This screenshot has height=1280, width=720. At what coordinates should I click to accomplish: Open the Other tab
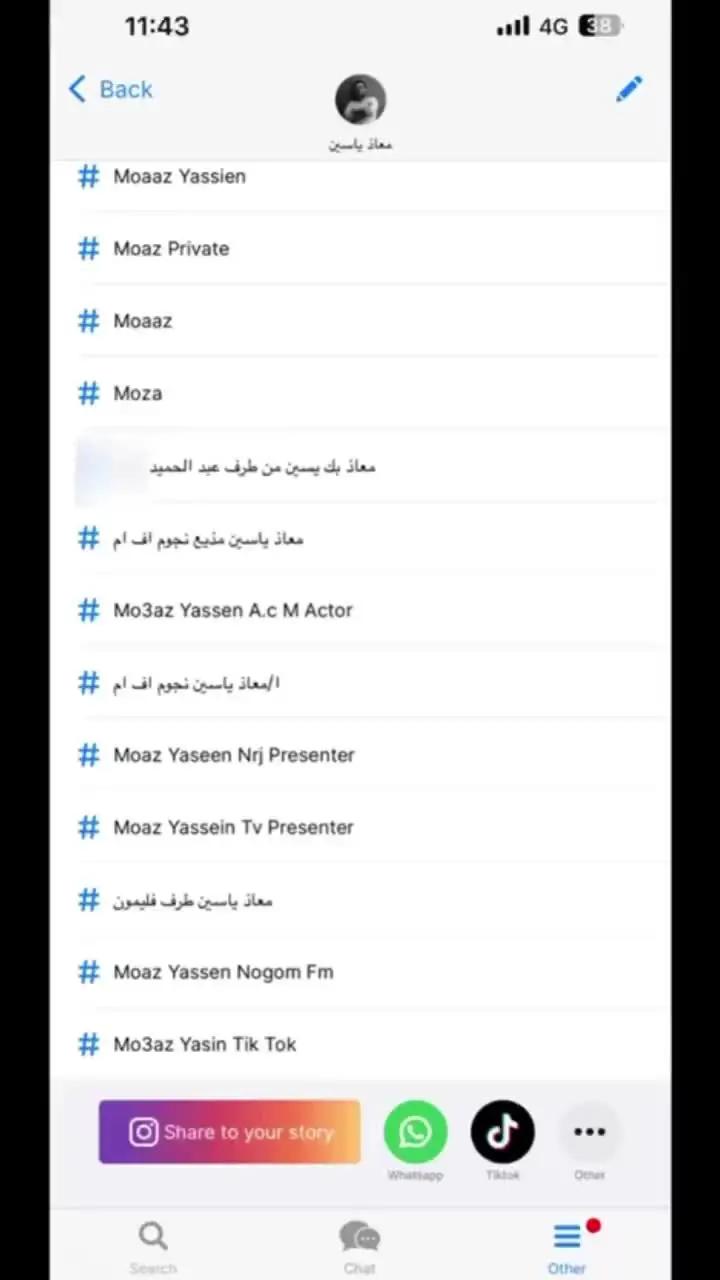click(567, 1247)
